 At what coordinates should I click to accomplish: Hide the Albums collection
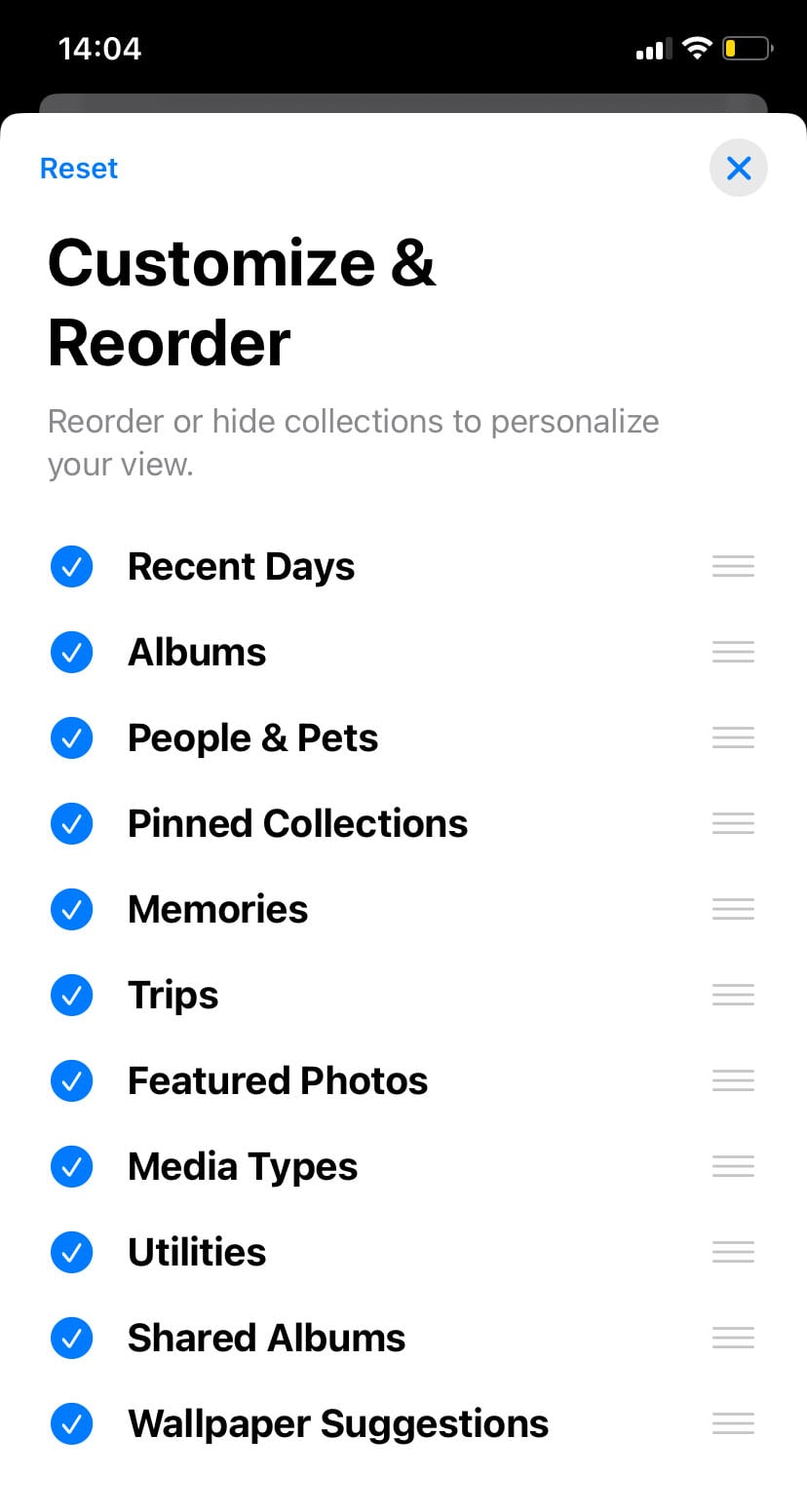pyautogui.click(x=71, y=652)
